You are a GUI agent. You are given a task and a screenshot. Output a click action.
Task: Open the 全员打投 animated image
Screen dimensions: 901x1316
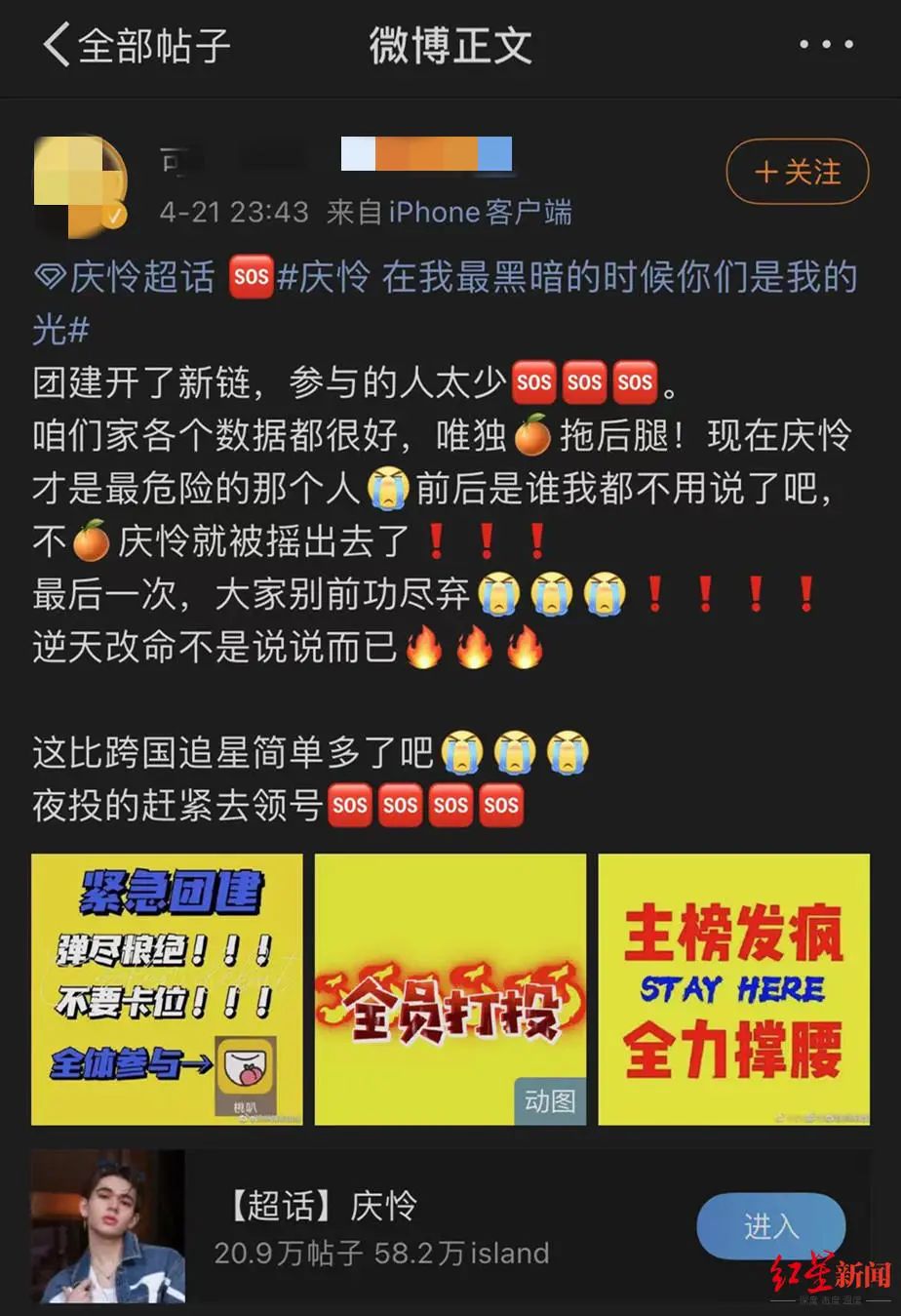tap(450, 989)
